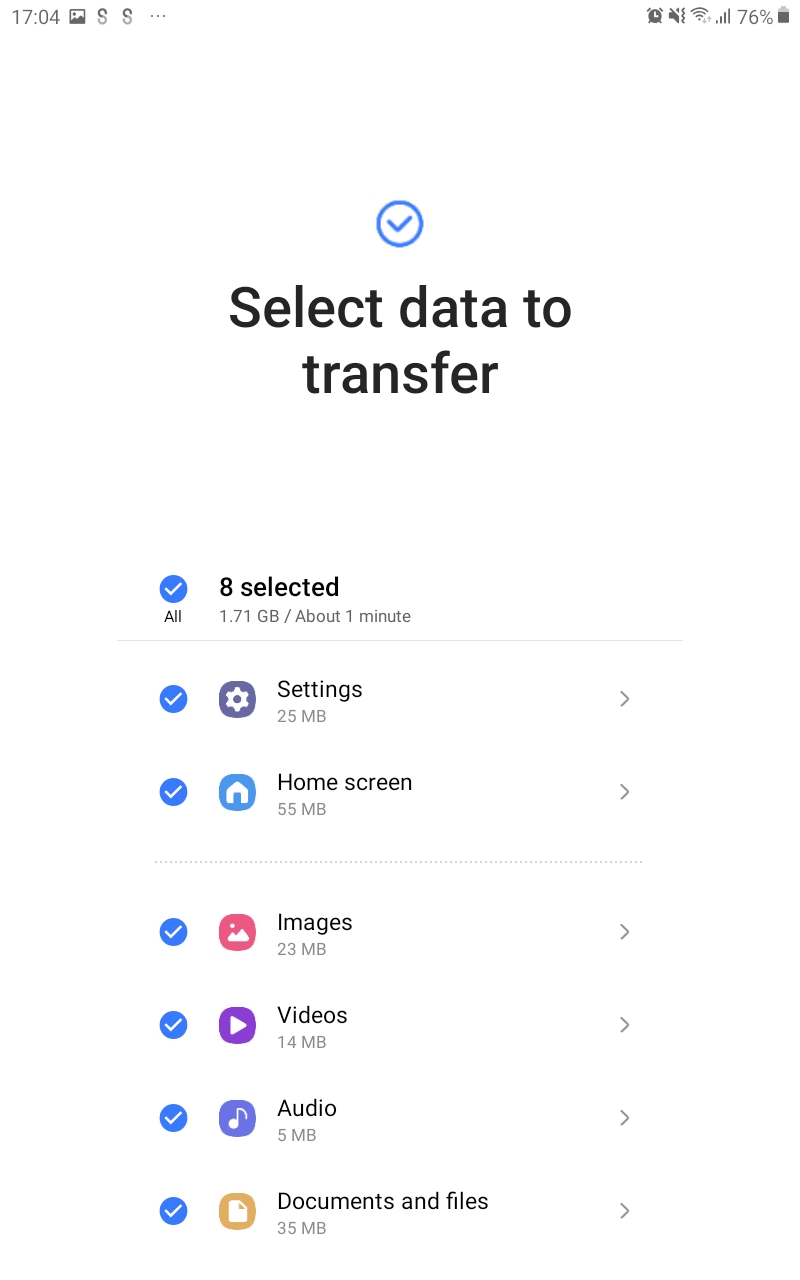Uncheck the Audio checkbox
The width and height of the screenshot is (800, 1280).
pos(173,1118)
